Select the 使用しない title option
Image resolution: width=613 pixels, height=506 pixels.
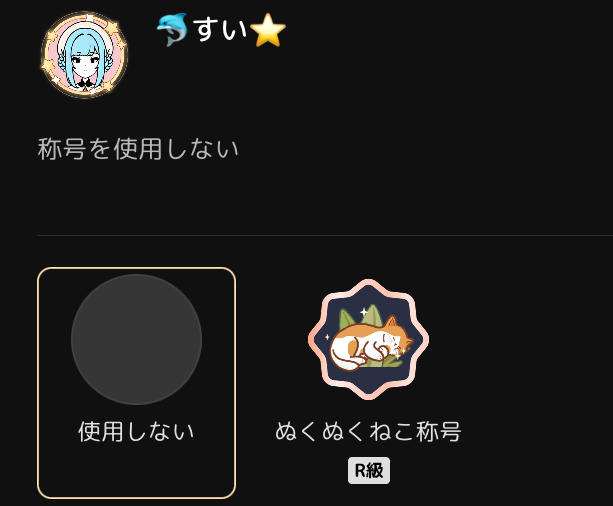click(136, 382)
